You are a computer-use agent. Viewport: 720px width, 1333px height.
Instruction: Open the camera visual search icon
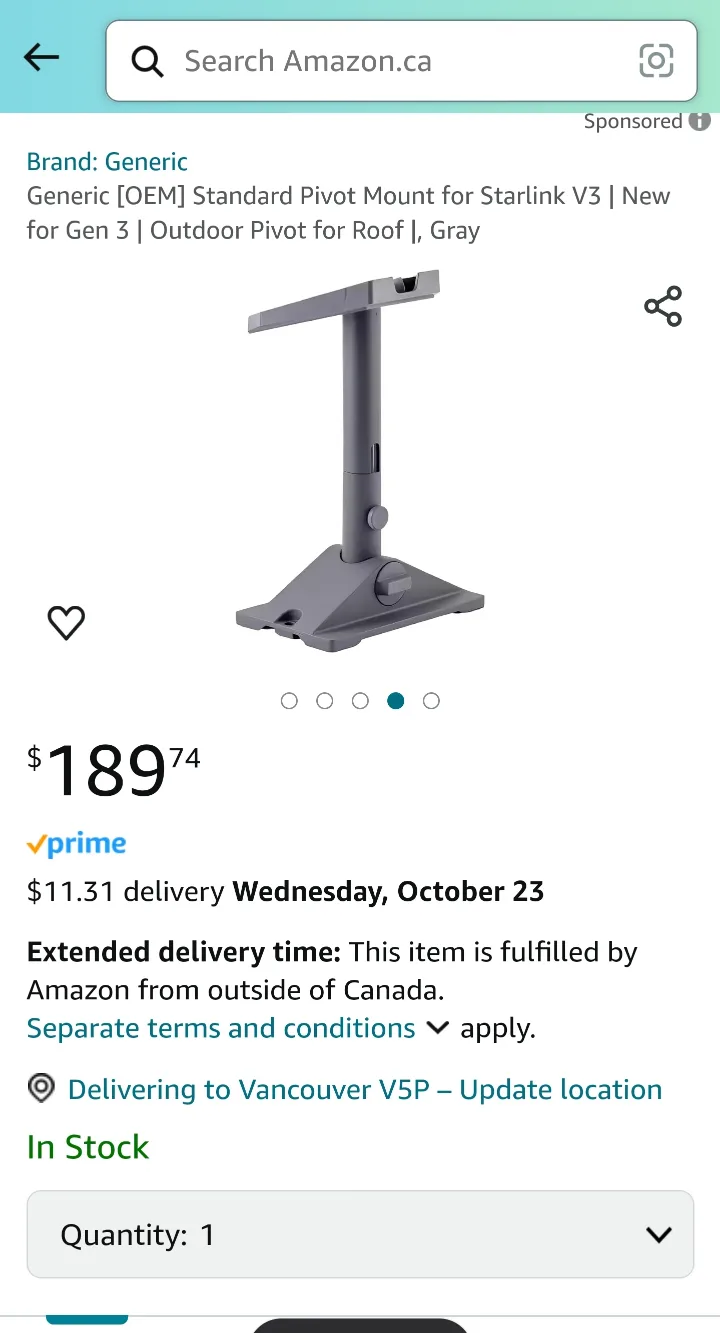click(x=656, y=61)
